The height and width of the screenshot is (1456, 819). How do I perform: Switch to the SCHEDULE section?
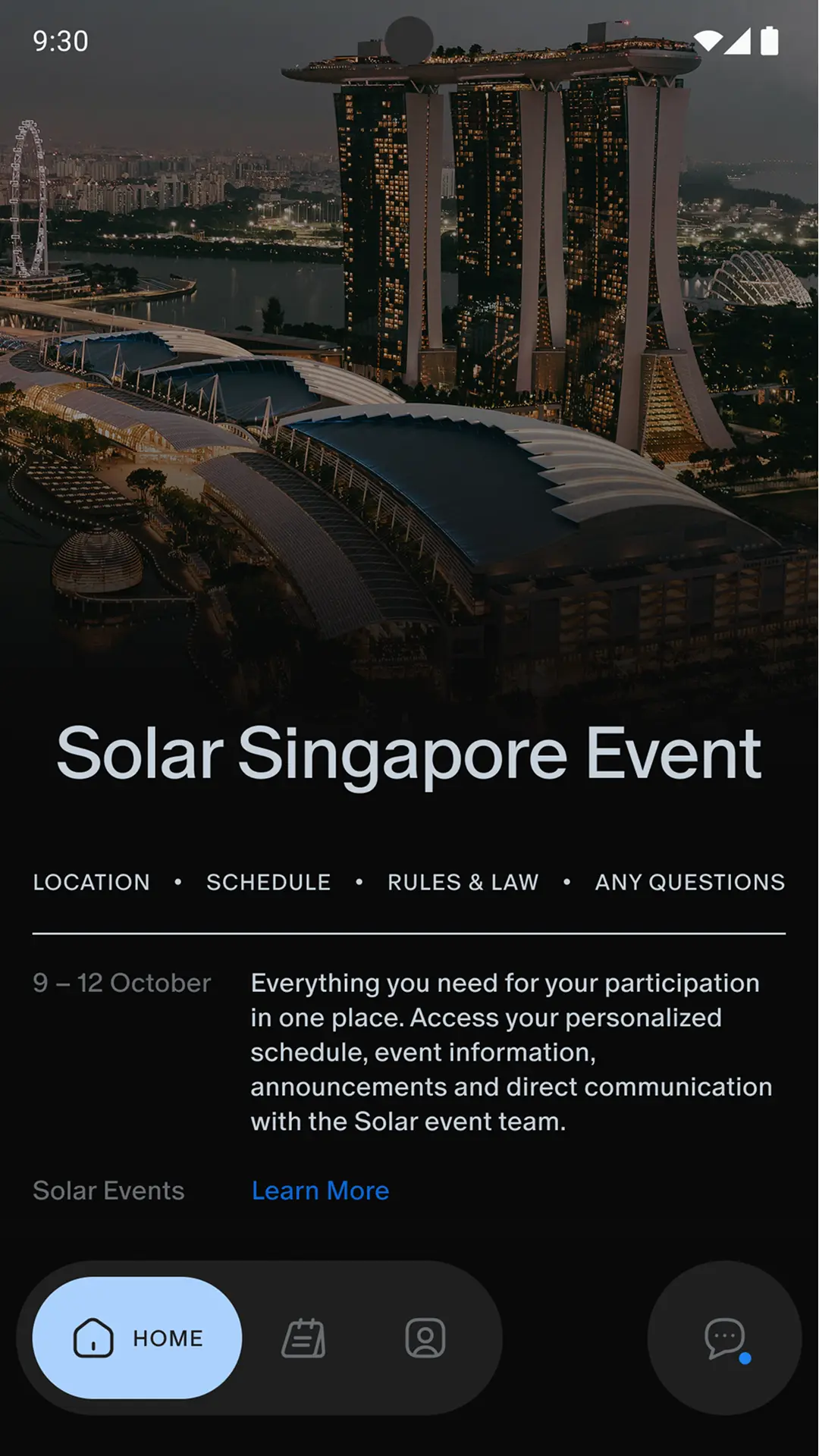click(x=268, y=882)
